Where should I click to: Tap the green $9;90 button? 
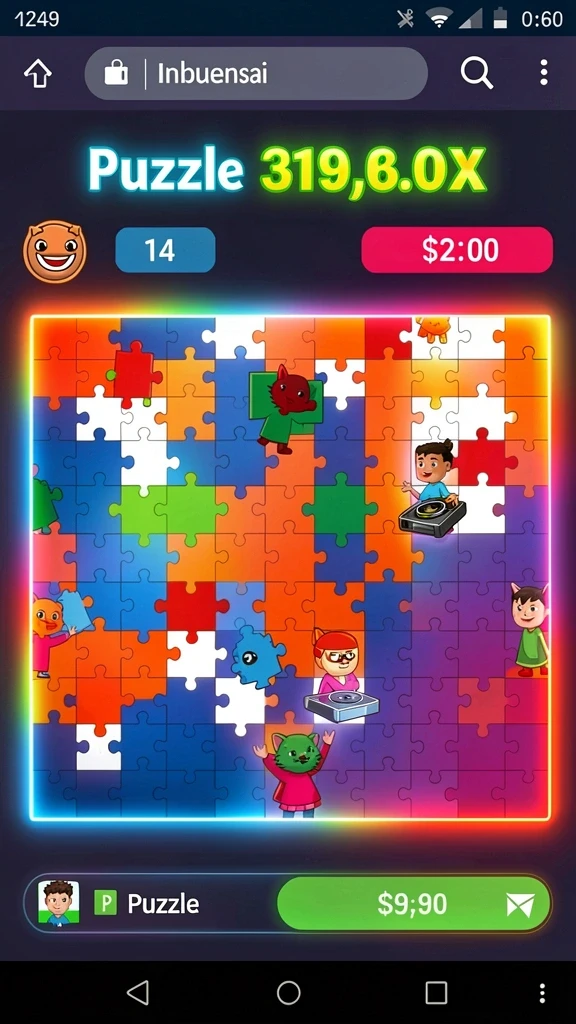(x=413, y=903)
